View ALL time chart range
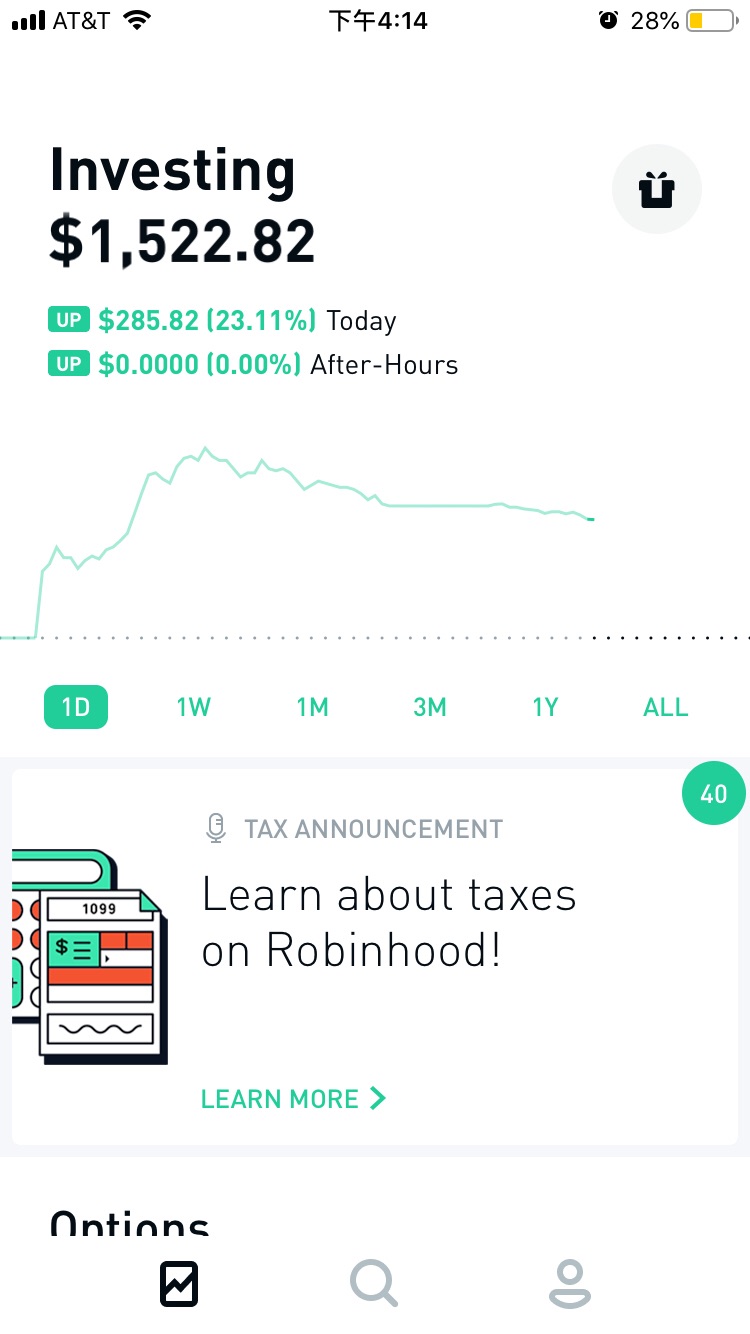The height and width of the screenshot is (1334, 750). pyautogui.click(x=666, y=707)
